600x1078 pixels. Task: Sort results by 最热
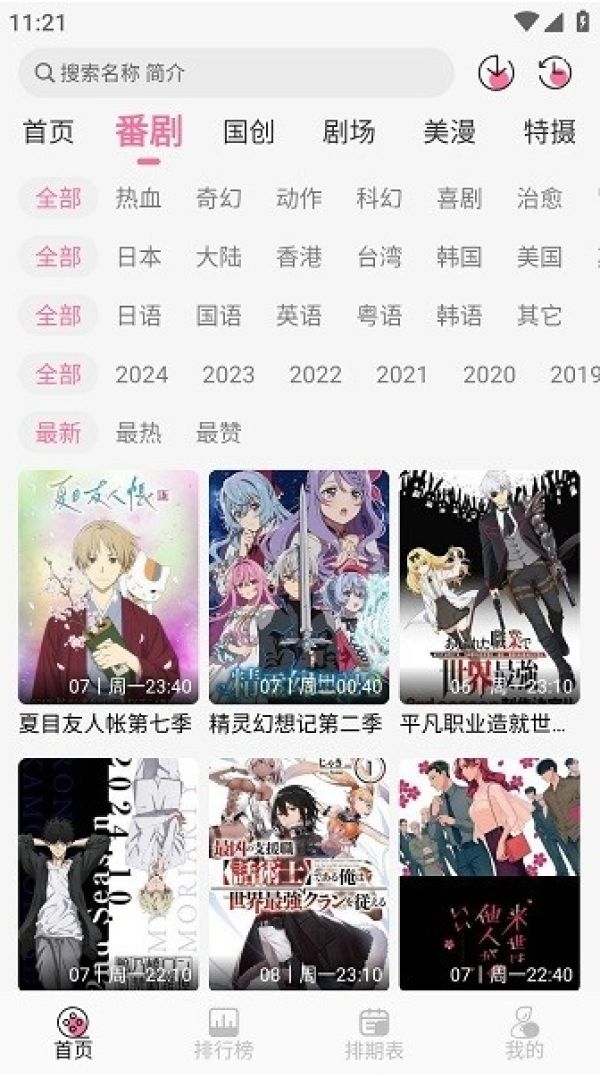(x=138, y=433)
